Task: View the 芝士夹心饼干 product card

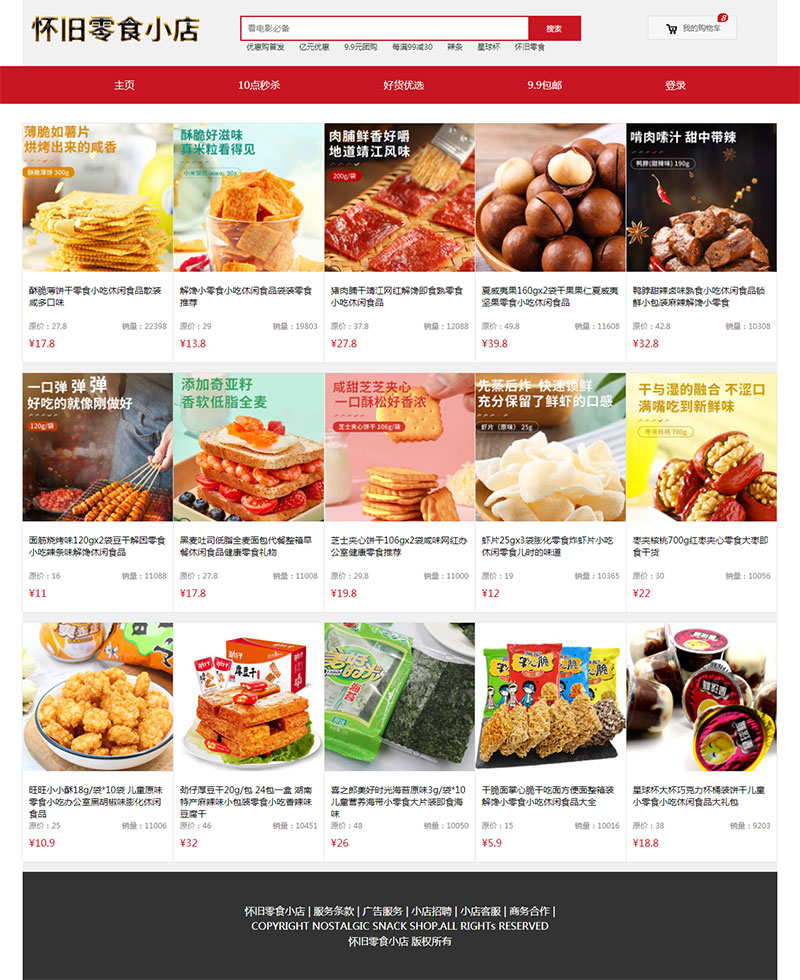Action: pyautogui.click(x=400, y=490)
